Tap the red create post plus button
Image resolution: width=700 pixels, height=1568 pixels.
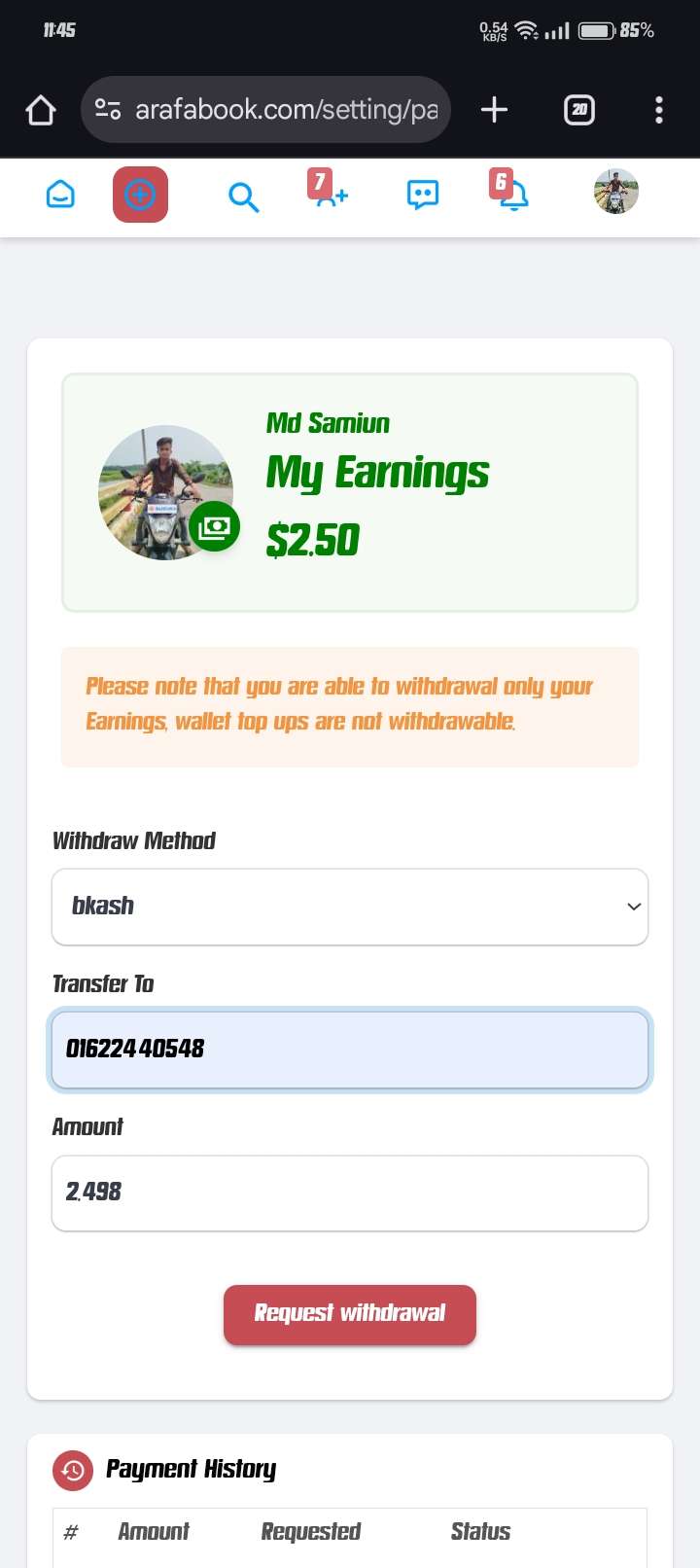click(140, 195)
